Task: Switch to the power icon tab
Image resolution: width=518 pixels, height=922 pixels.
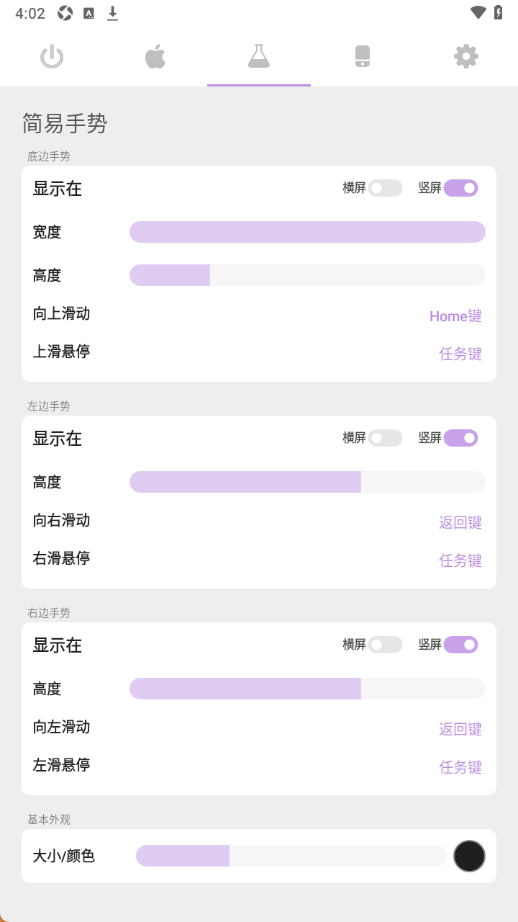Action: (52, 57)
